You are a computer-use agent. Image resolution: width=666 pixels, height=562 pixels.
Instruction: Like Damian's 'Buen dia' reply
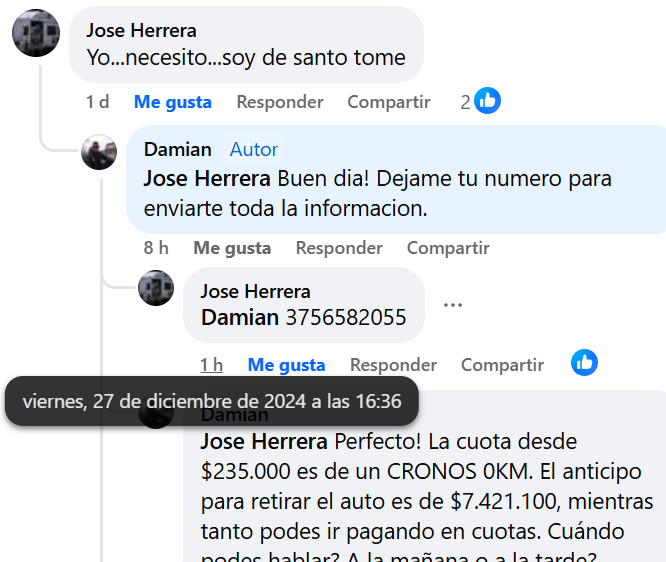(x=232, y=248)
